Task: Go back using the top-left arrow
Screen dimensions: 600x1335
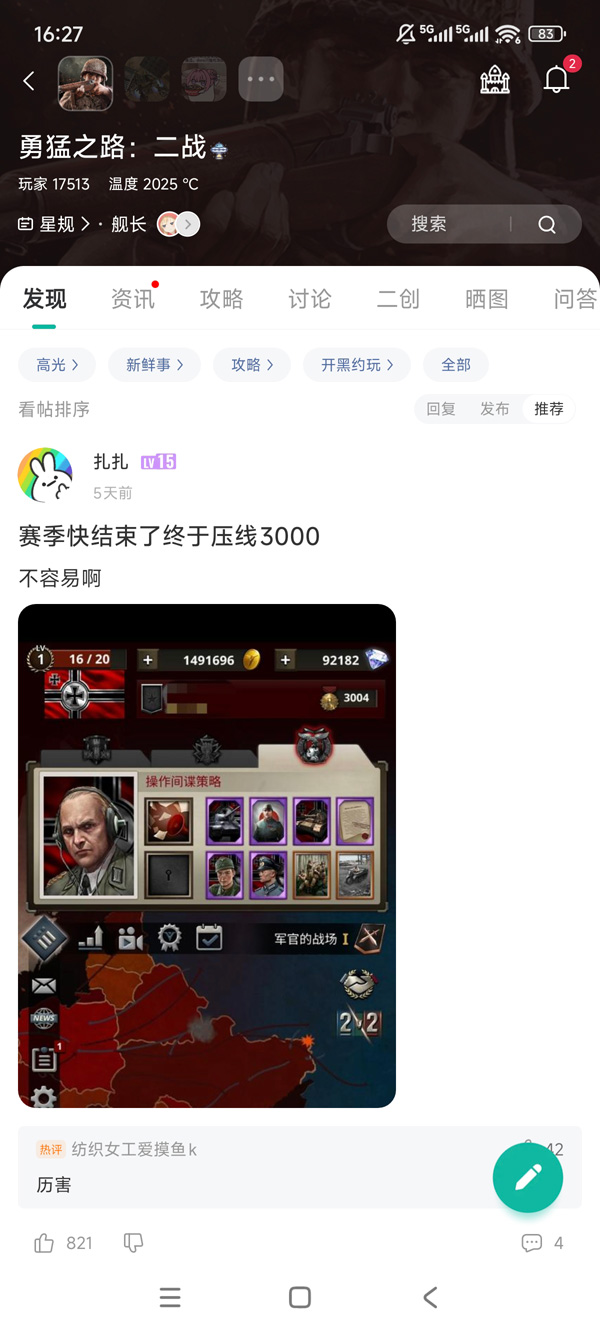Action: point(29,81)
